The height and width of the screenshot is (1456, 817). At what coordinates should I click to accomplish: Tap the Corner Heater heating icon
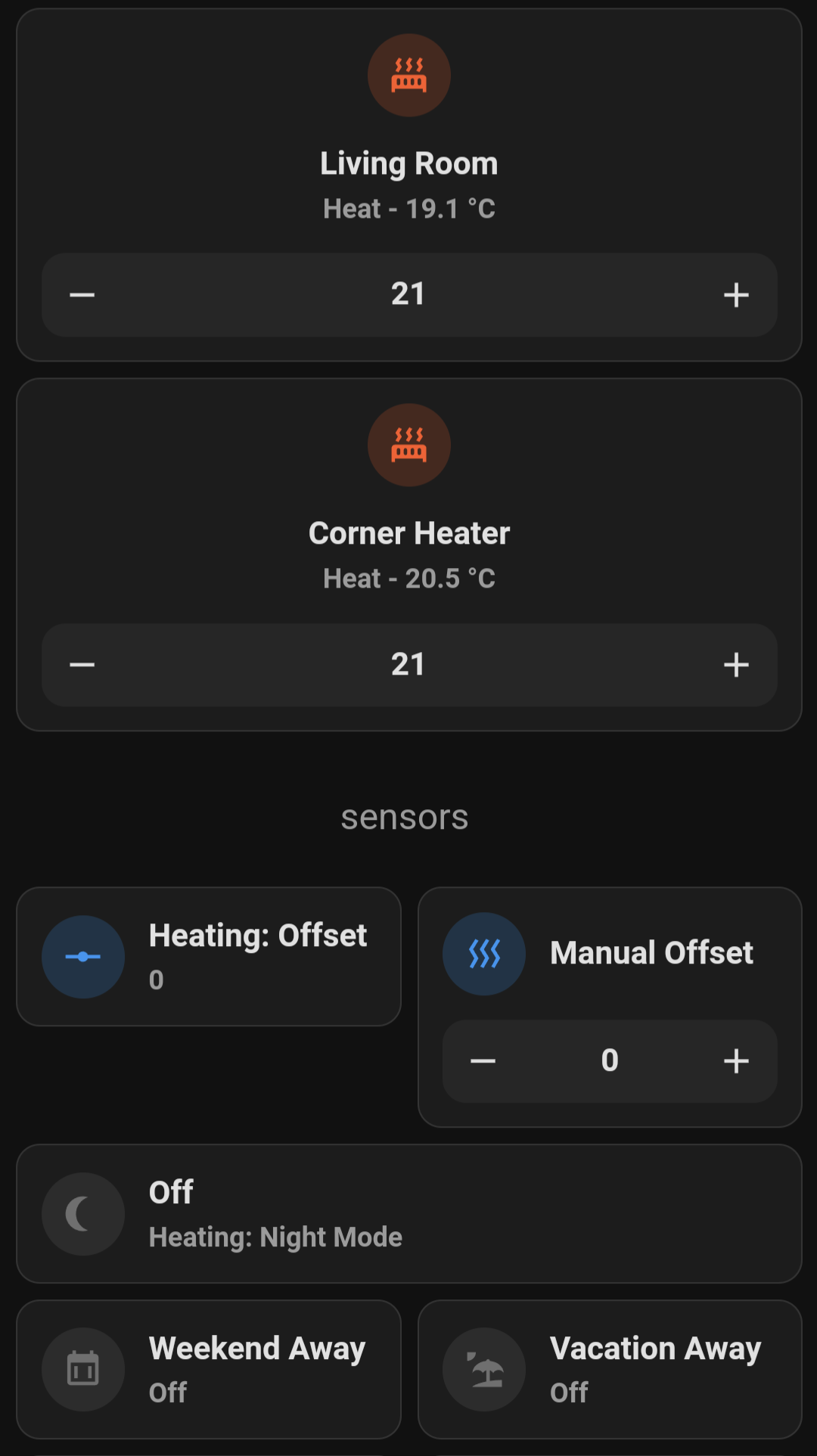tap(408, 445)
